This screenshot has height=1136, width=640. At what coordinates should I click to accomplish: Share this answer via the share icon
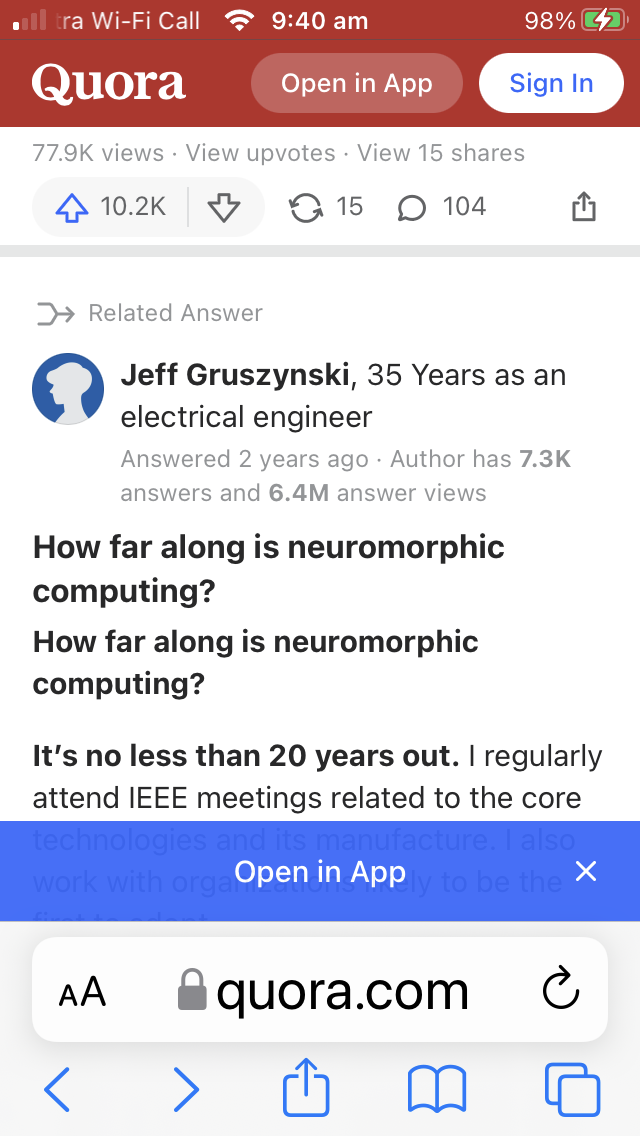583,207
